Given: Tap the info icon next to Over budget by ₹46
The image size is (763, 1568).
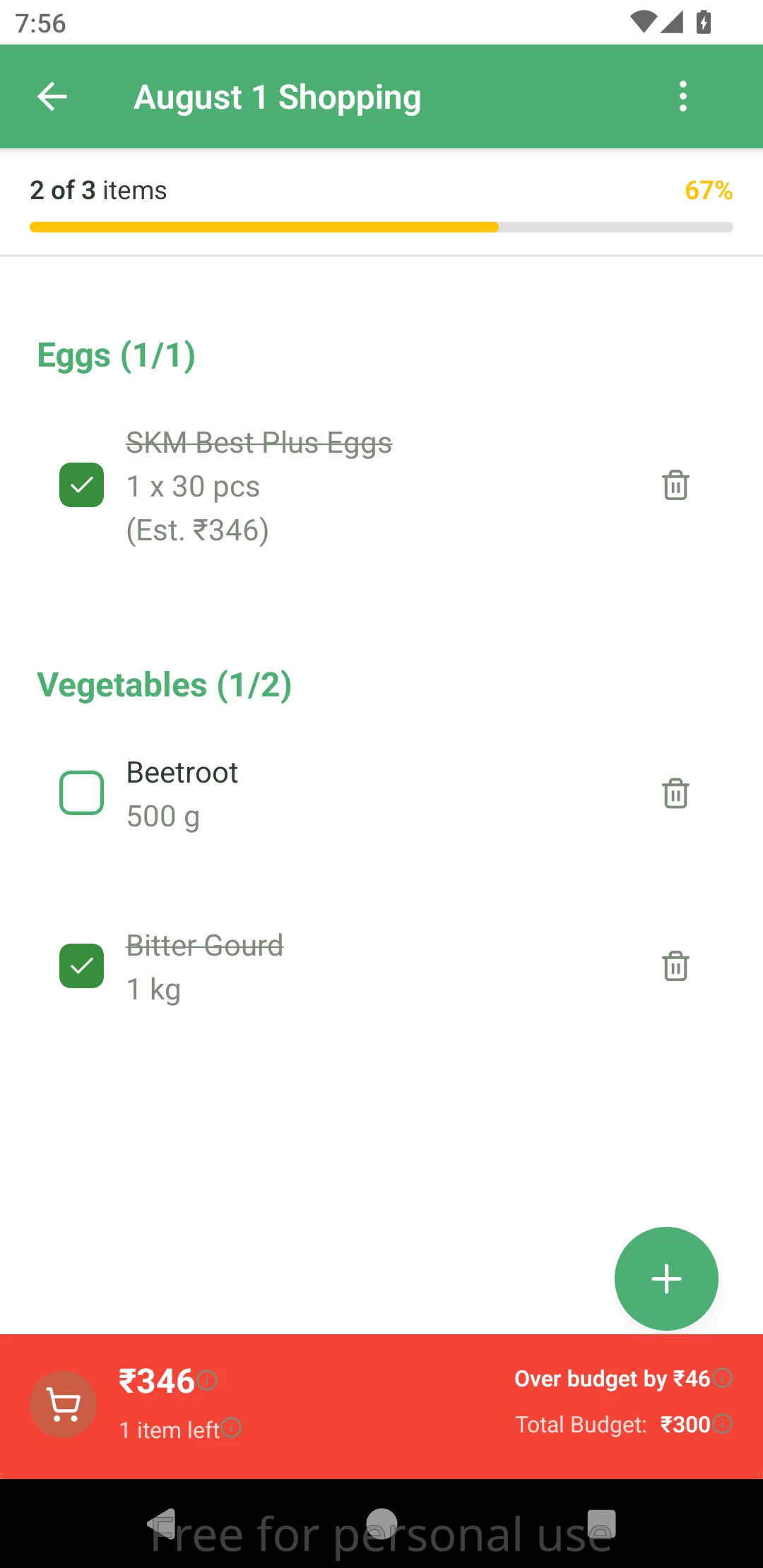Looking at the screenshot, I should click(723, 1378).
